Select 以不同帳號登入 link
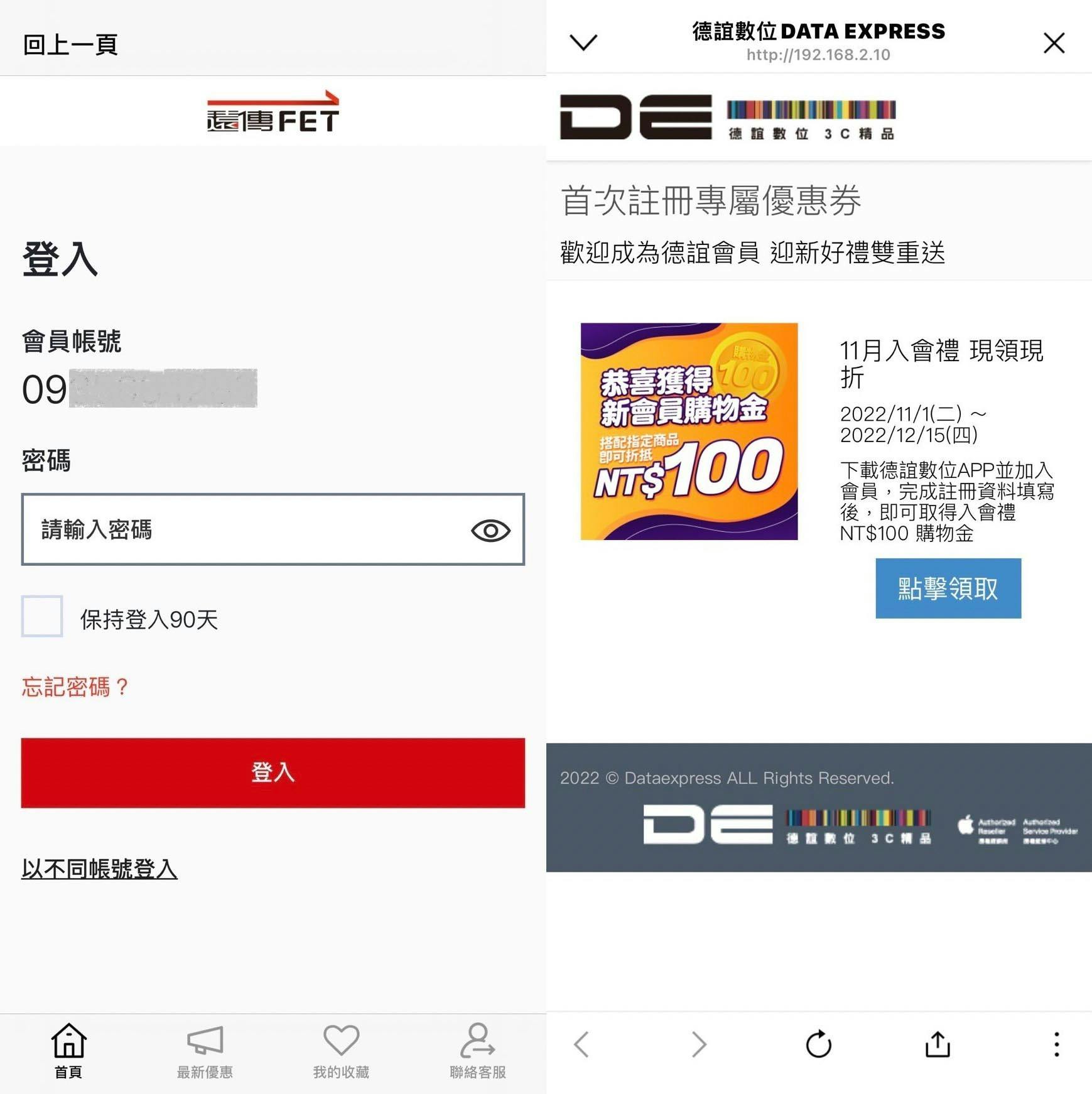1092x1094 pixels. [x=99, y=869]
